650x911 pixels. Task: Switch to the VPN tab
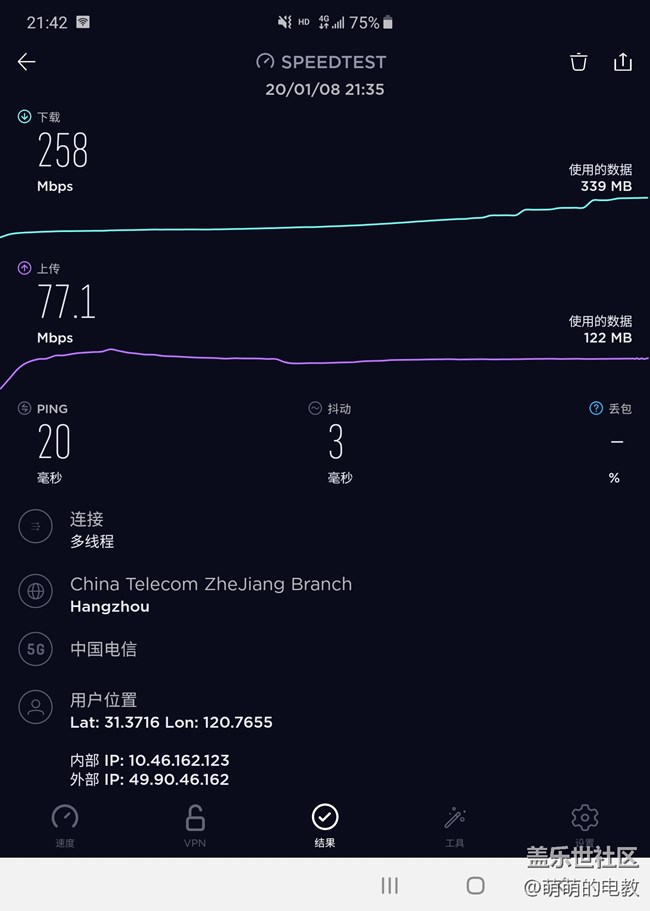coord(195,826)
